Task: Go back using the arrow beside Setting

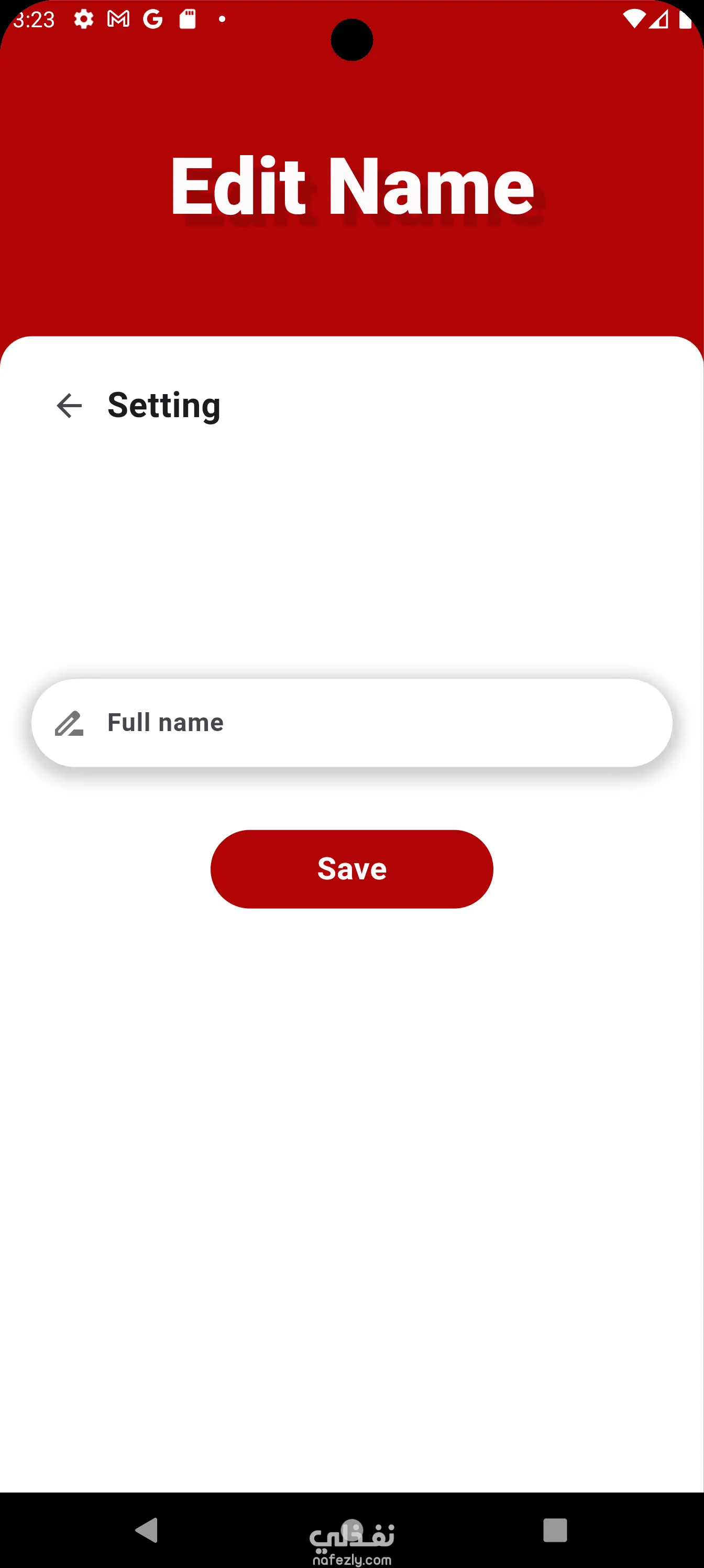Action: click(69, 406)
